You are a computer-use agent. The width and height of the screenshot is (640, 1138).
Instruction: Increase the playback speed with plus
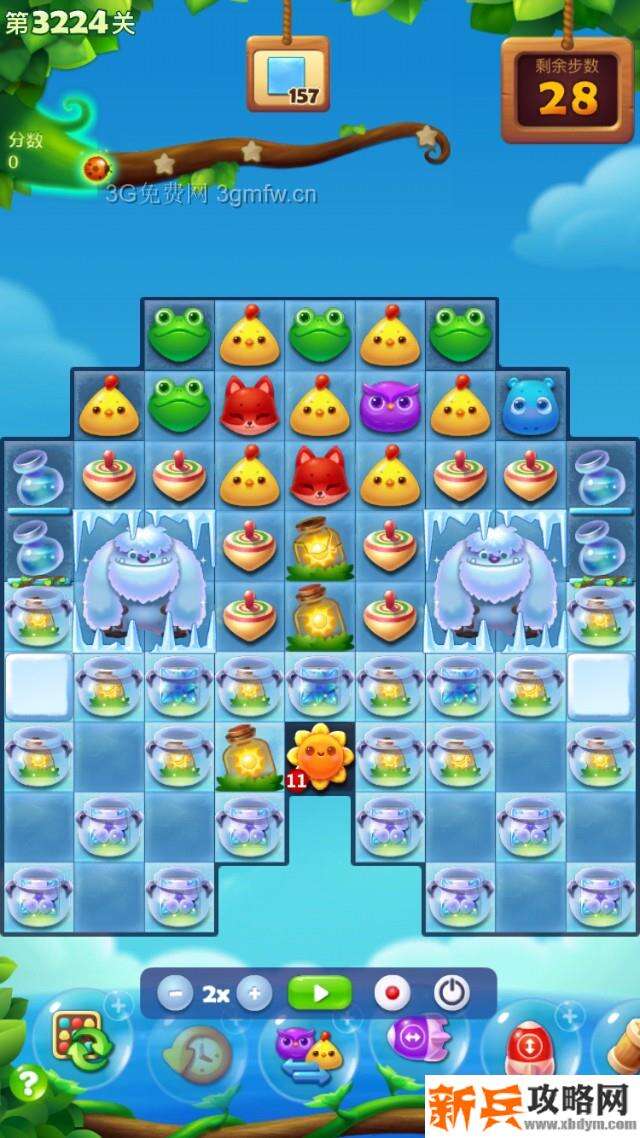point(254,993)
